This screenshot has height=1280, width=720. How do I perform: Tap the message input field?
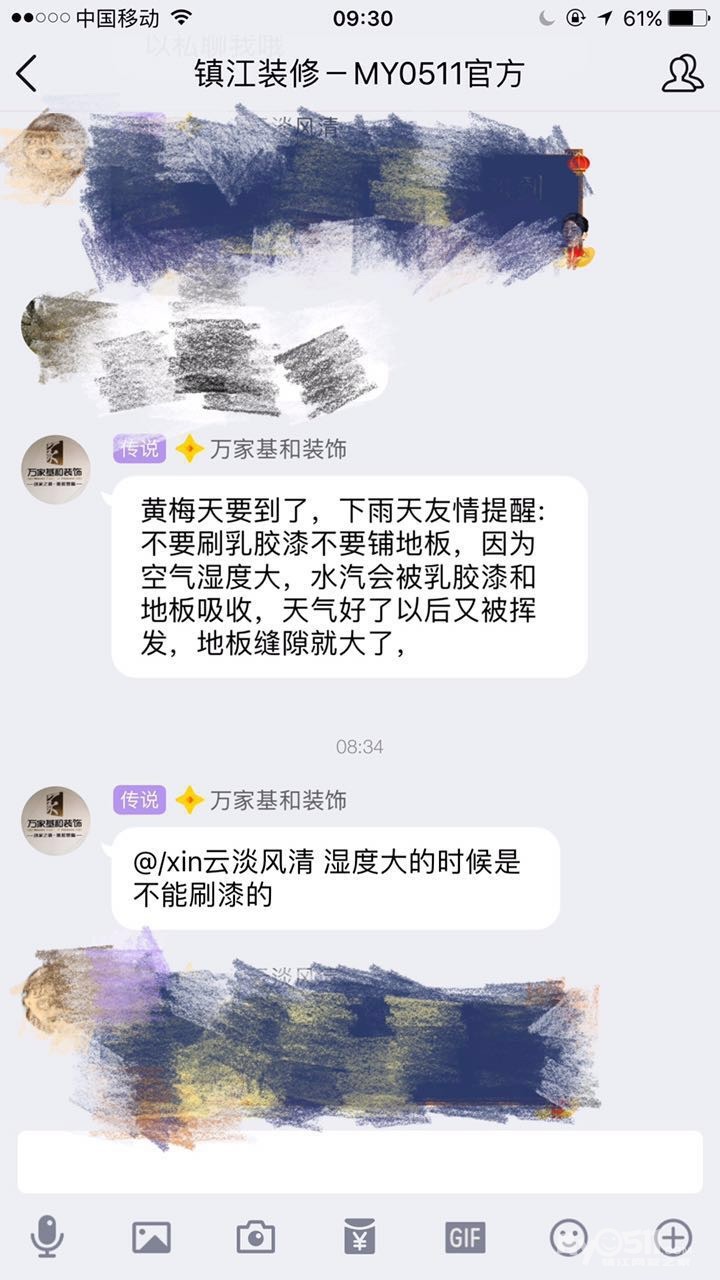[x=360, y=1162]
